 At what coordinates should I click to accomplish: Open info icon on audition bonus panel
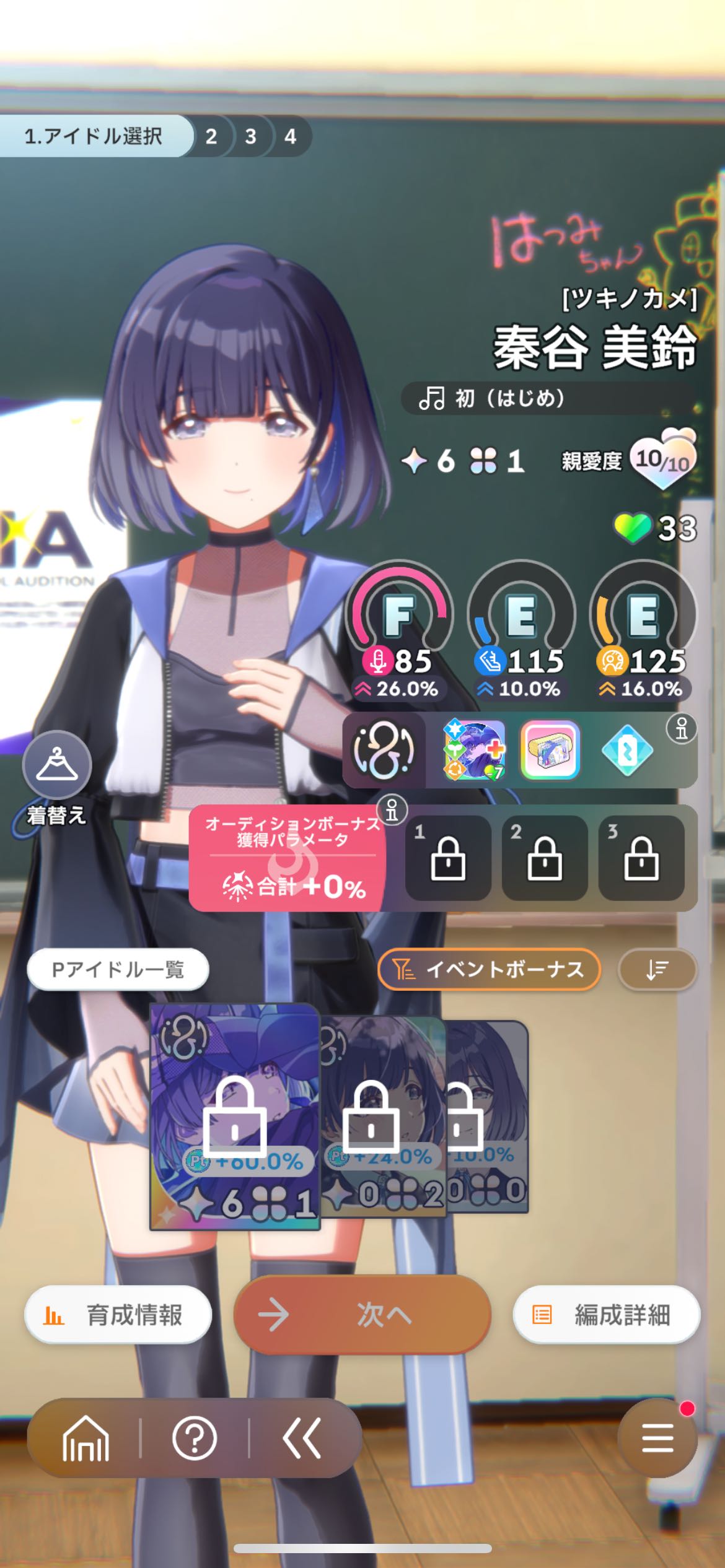coord(392,810)
